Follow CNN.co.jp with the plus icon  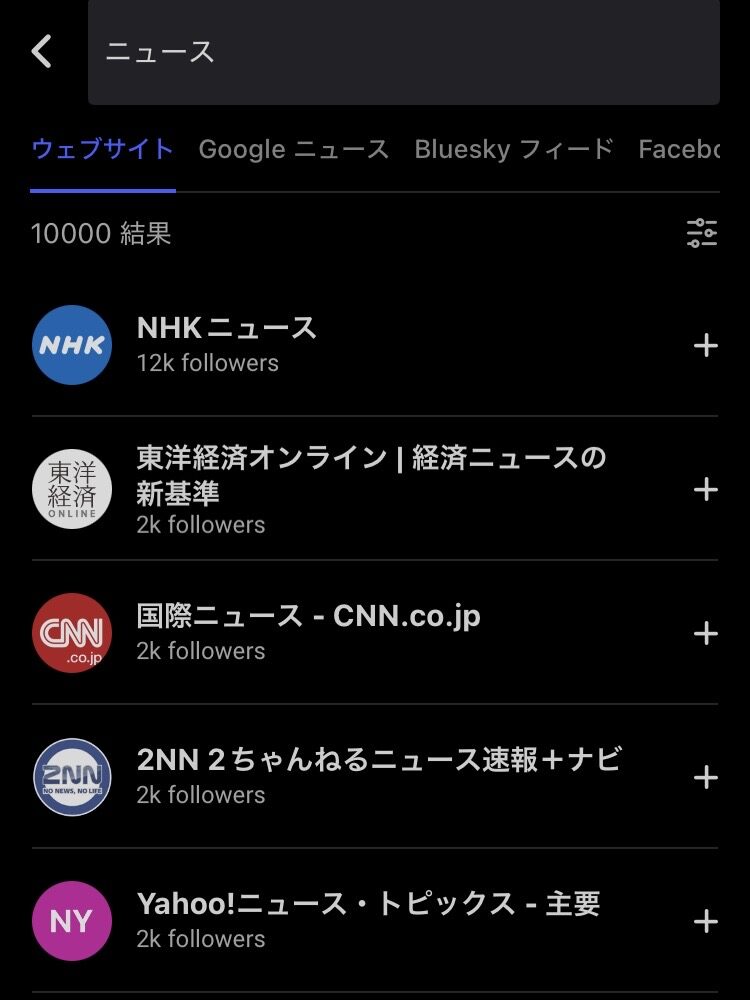706,633
